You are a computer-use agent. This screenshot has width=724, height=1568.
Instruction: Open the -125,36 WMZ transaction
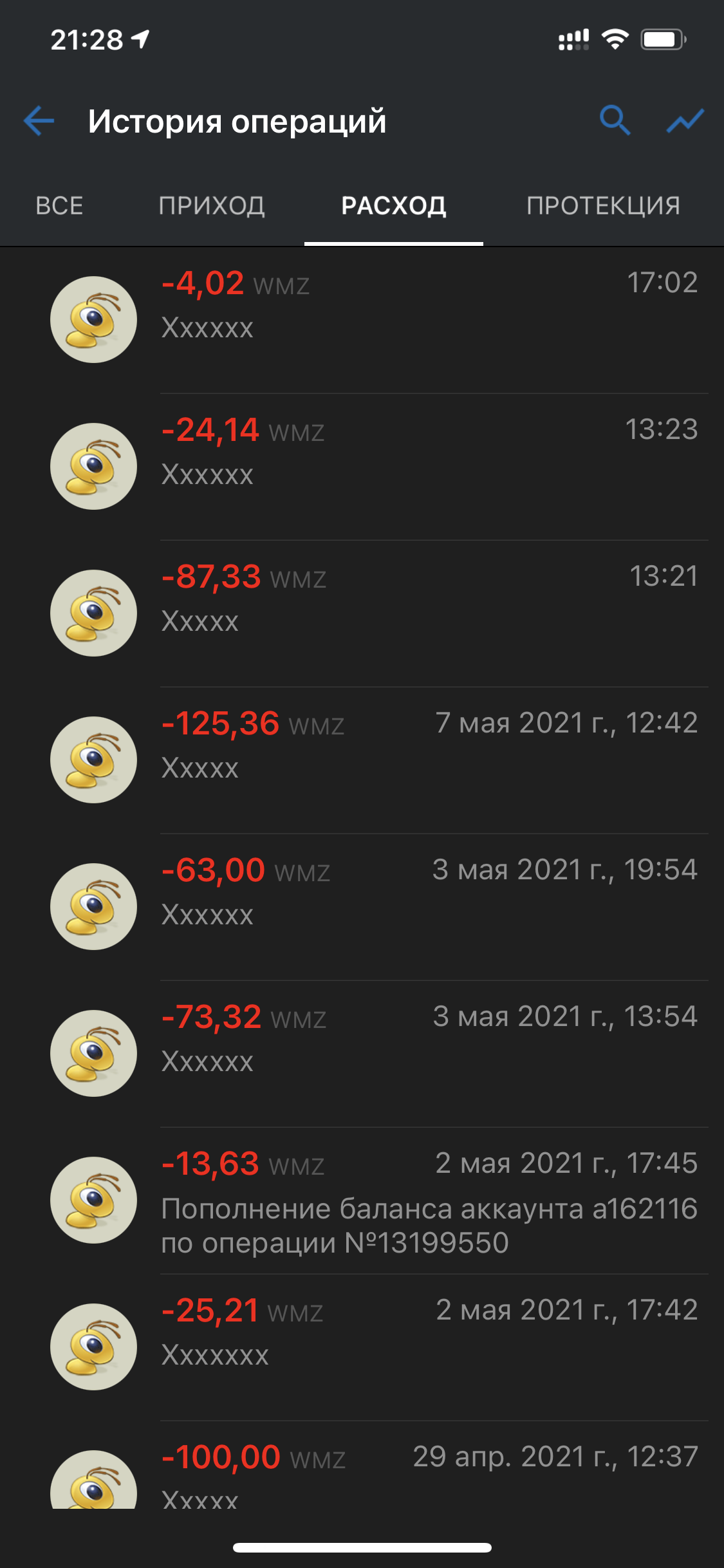pyautogui.click(x=362, y=760)
